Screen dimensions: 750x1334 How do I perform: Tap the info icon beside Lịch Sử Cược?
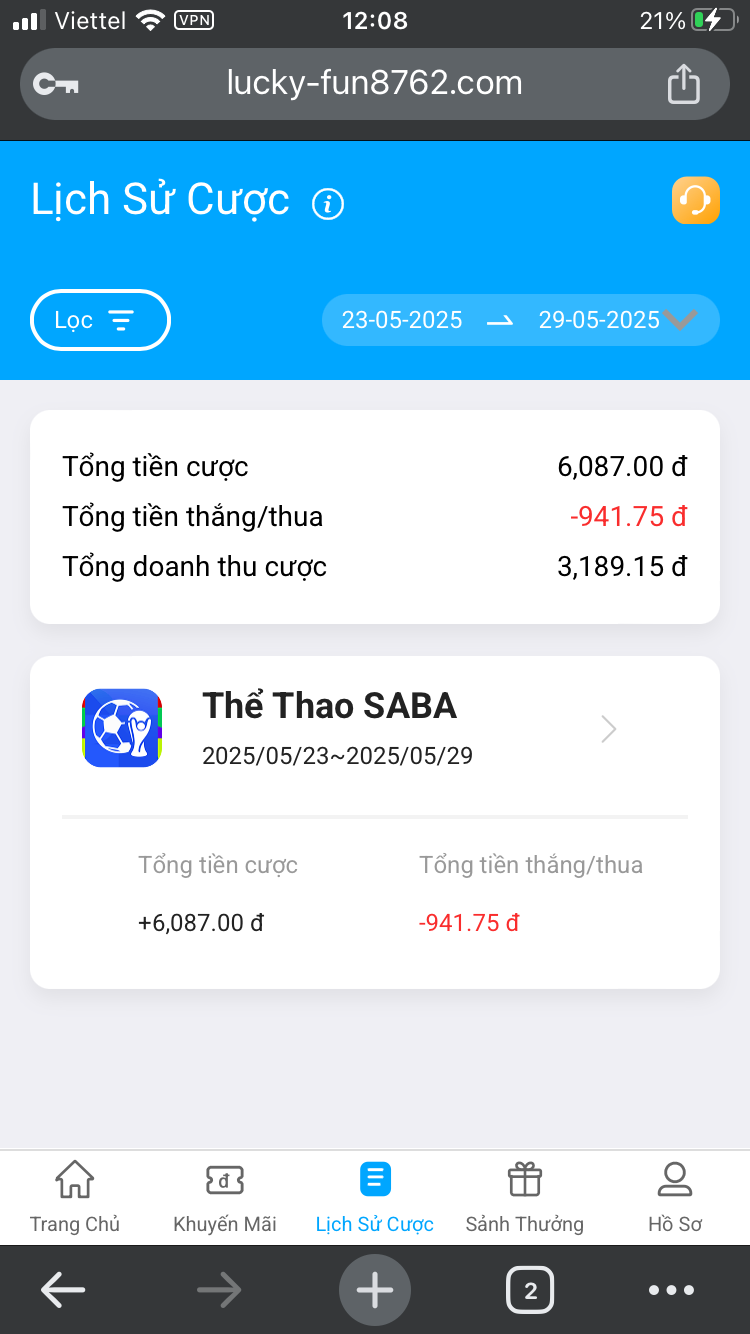(x=328, y=204)
